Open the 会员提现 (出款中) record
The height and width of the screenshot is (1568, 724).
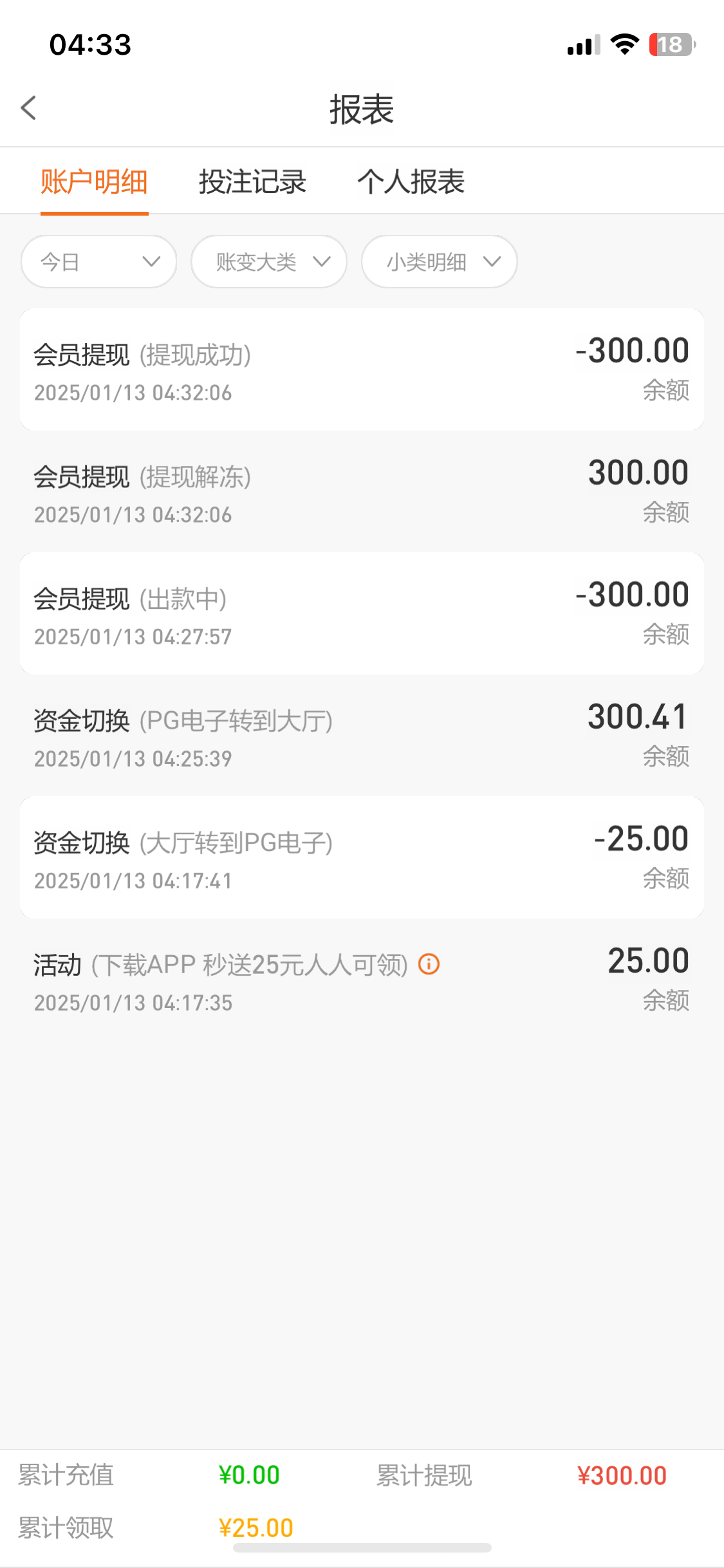(362, 613)
